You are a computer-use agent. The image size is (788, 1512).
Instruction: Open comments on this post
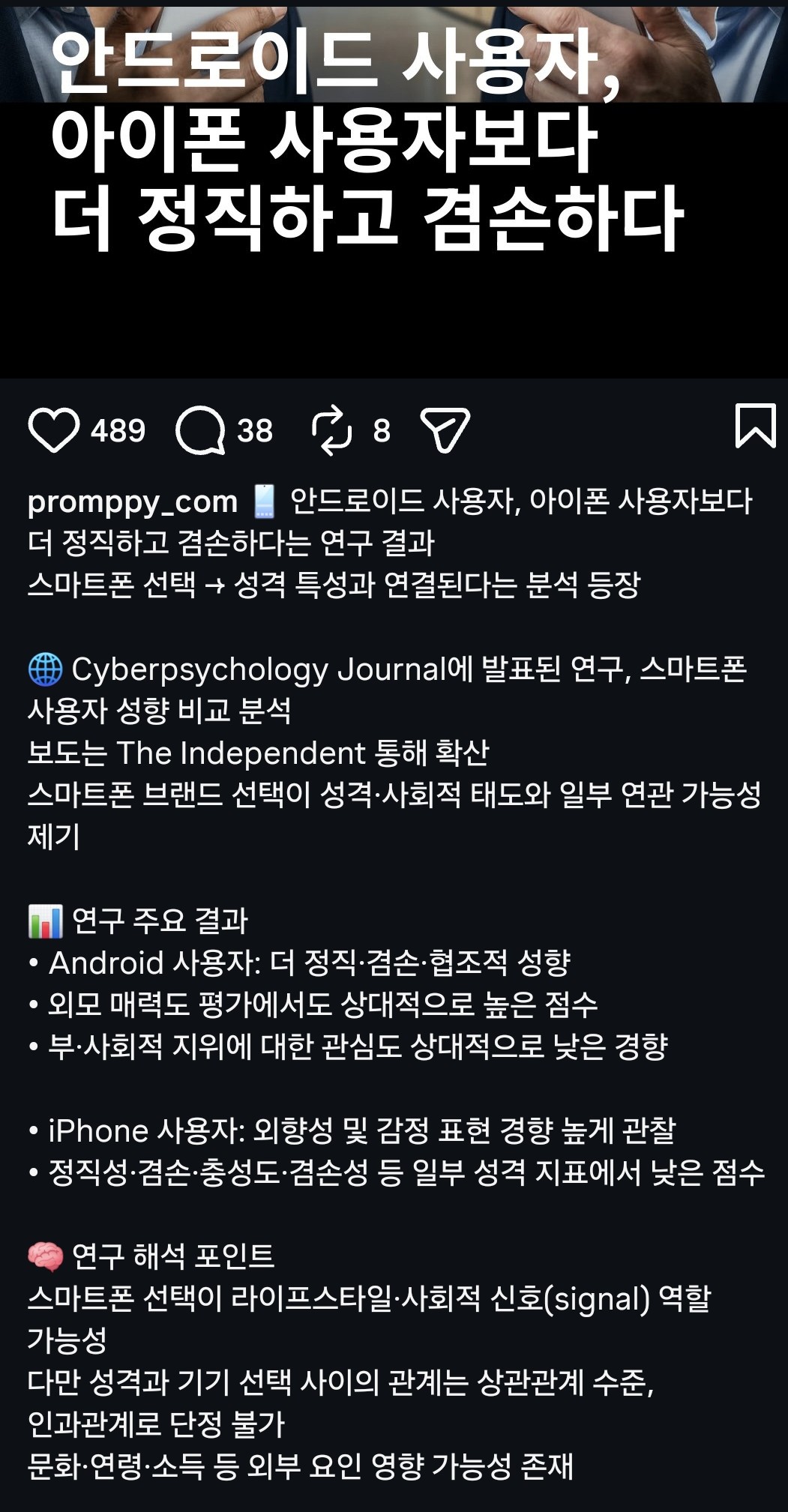pos(200,431)
